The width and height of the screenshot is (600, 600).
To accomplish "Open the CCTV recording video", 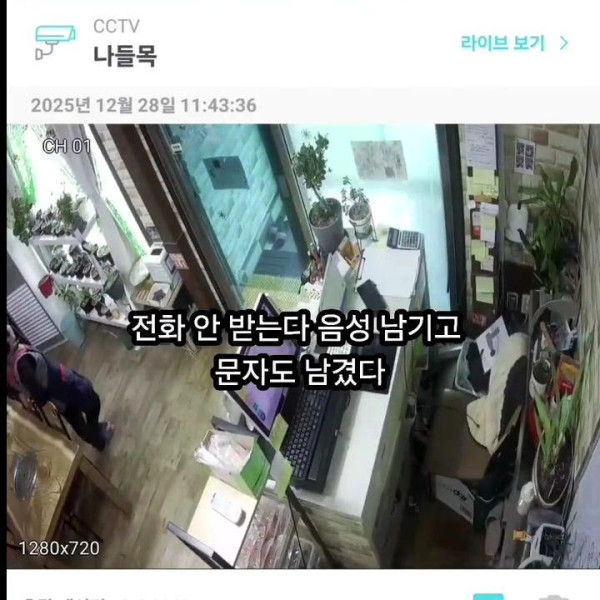I will click(x=300, y=345).
